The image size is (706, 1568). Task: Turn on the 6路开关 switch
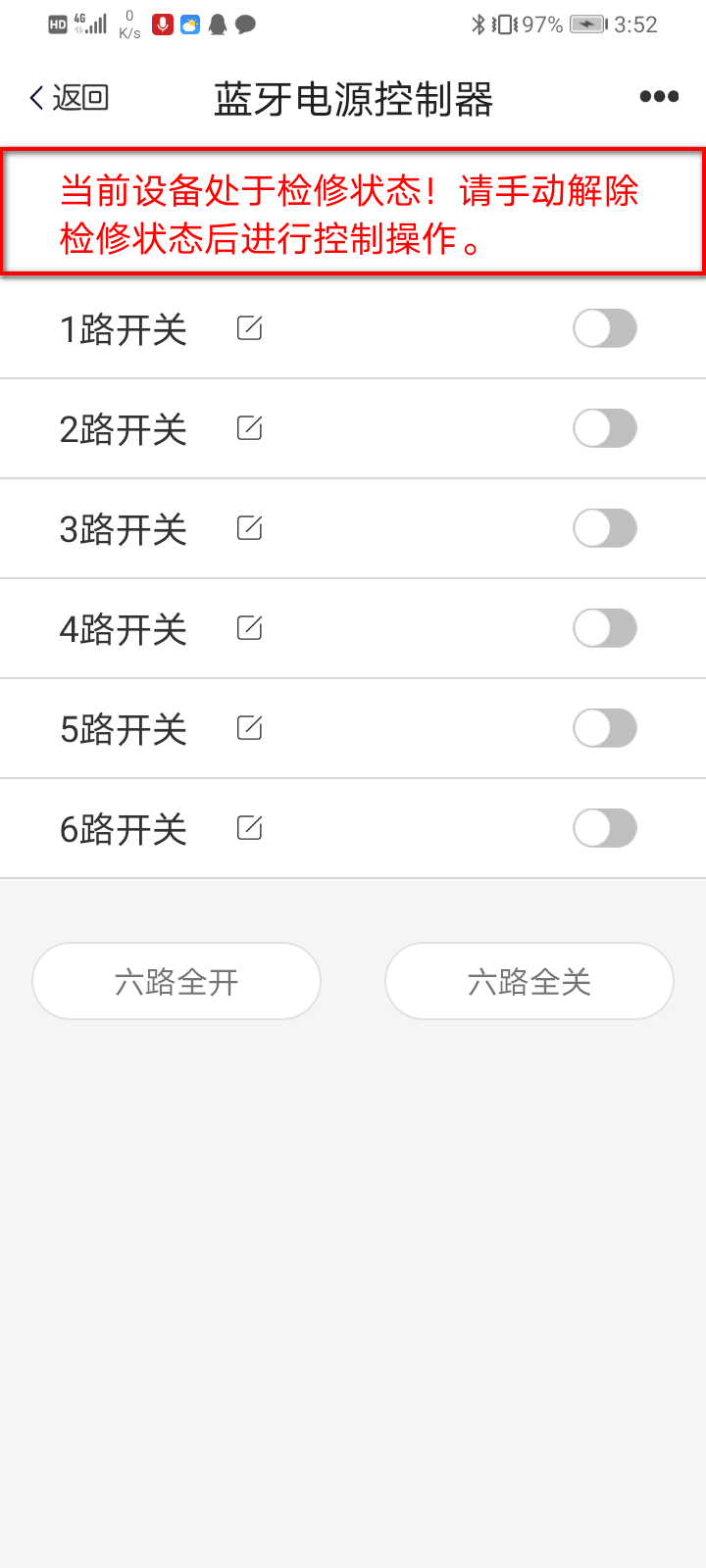(x=605, y=828)
